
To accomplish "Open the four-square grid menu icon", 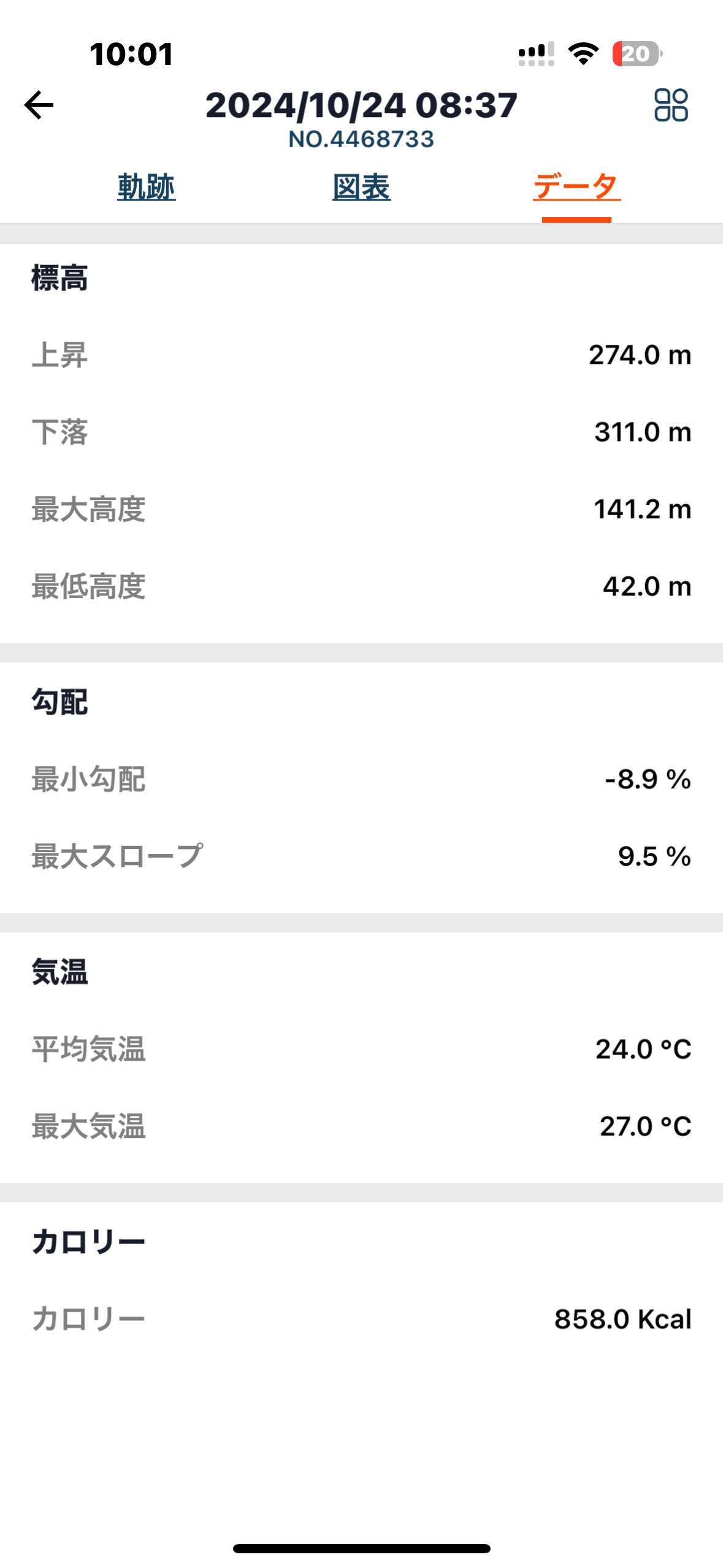I will coord(671,105).
